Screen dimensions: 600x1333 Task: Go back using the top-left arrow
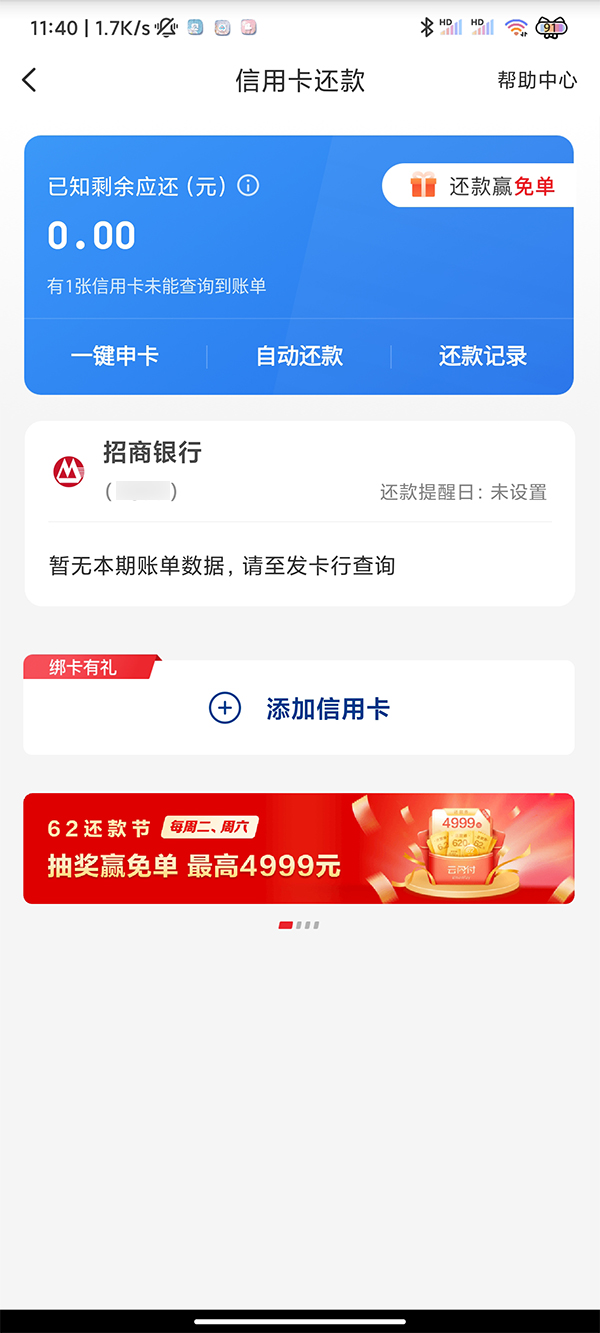tap(29, 80)
